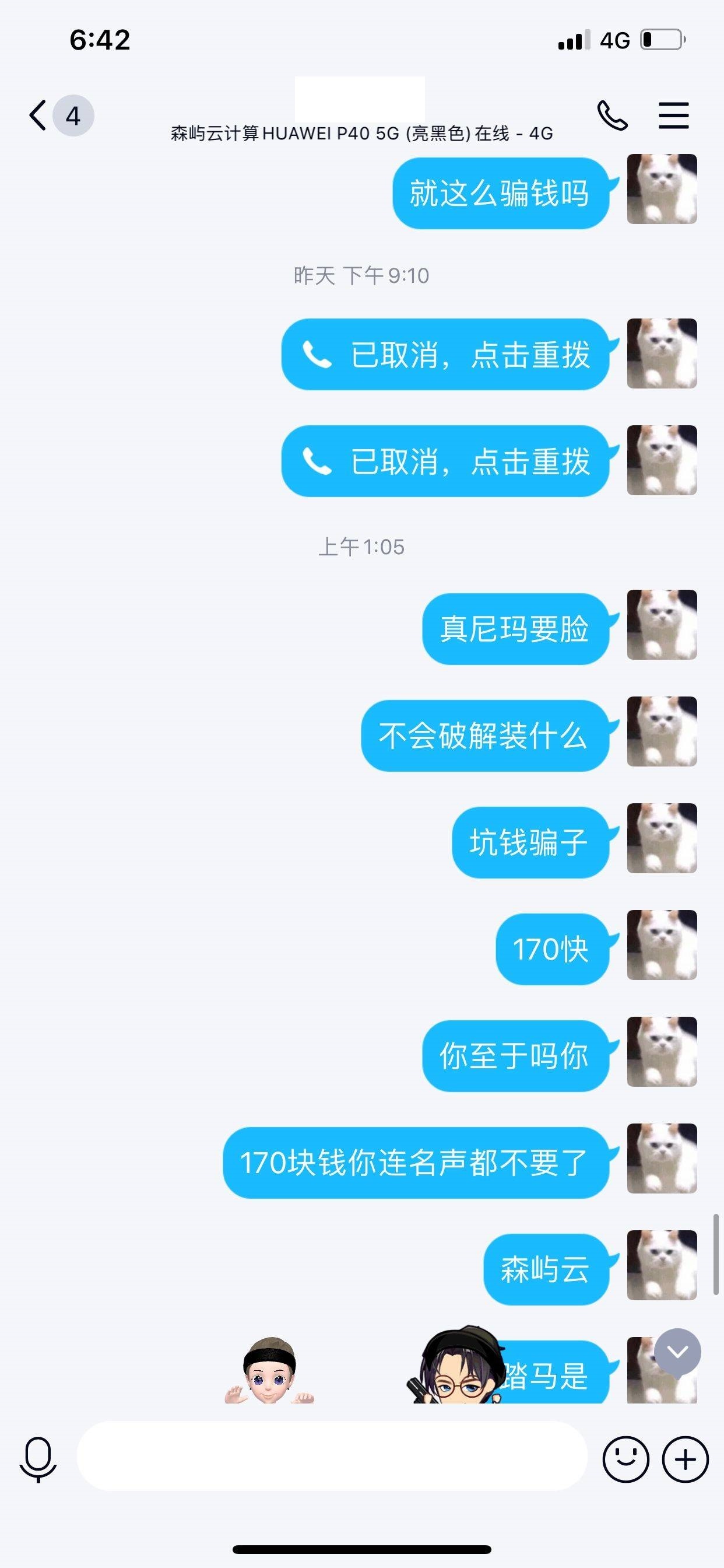The width and height of the screenshot is (724, 1568).
Task: Jump to latest messages arrow
Action: (677, 1352)
